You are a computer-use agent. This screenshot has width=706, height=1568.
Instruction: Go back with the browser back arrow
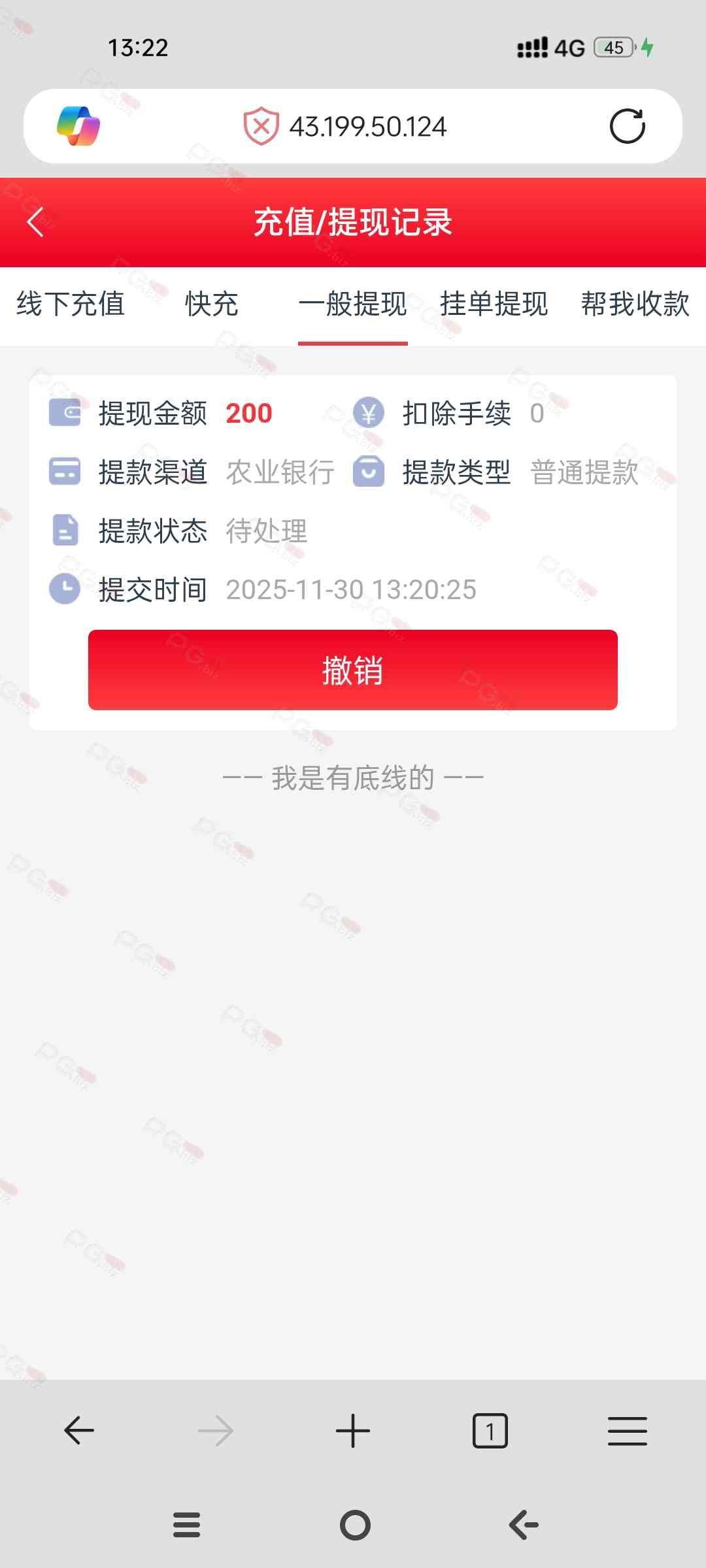(x=79, y=1431)
